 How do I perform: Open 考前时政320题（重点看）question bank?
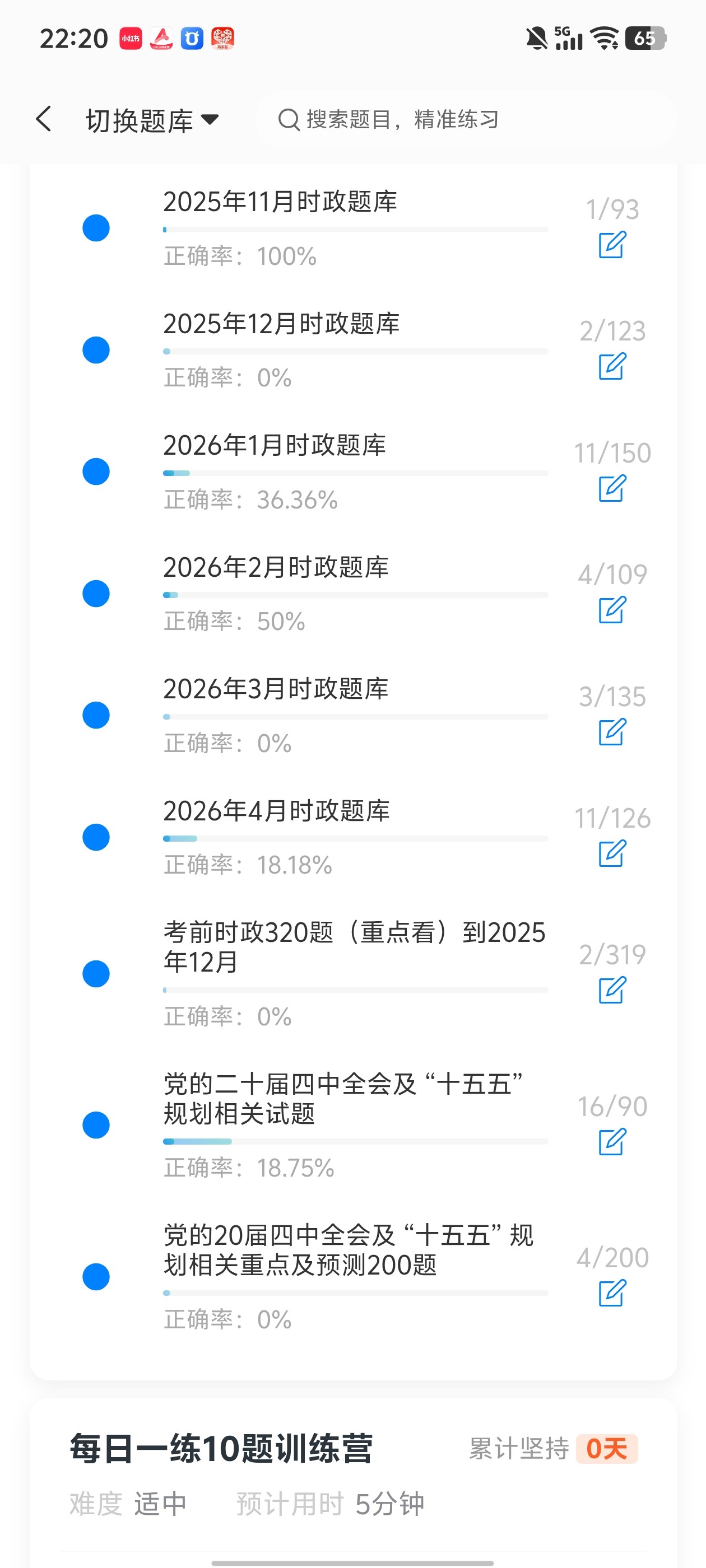pyautogui.click(x=354, y=974)
